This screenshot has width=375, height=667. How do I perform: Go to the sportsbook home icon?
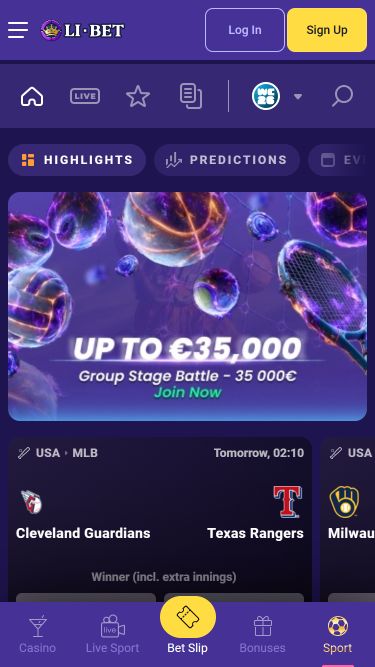click(32, 96)
